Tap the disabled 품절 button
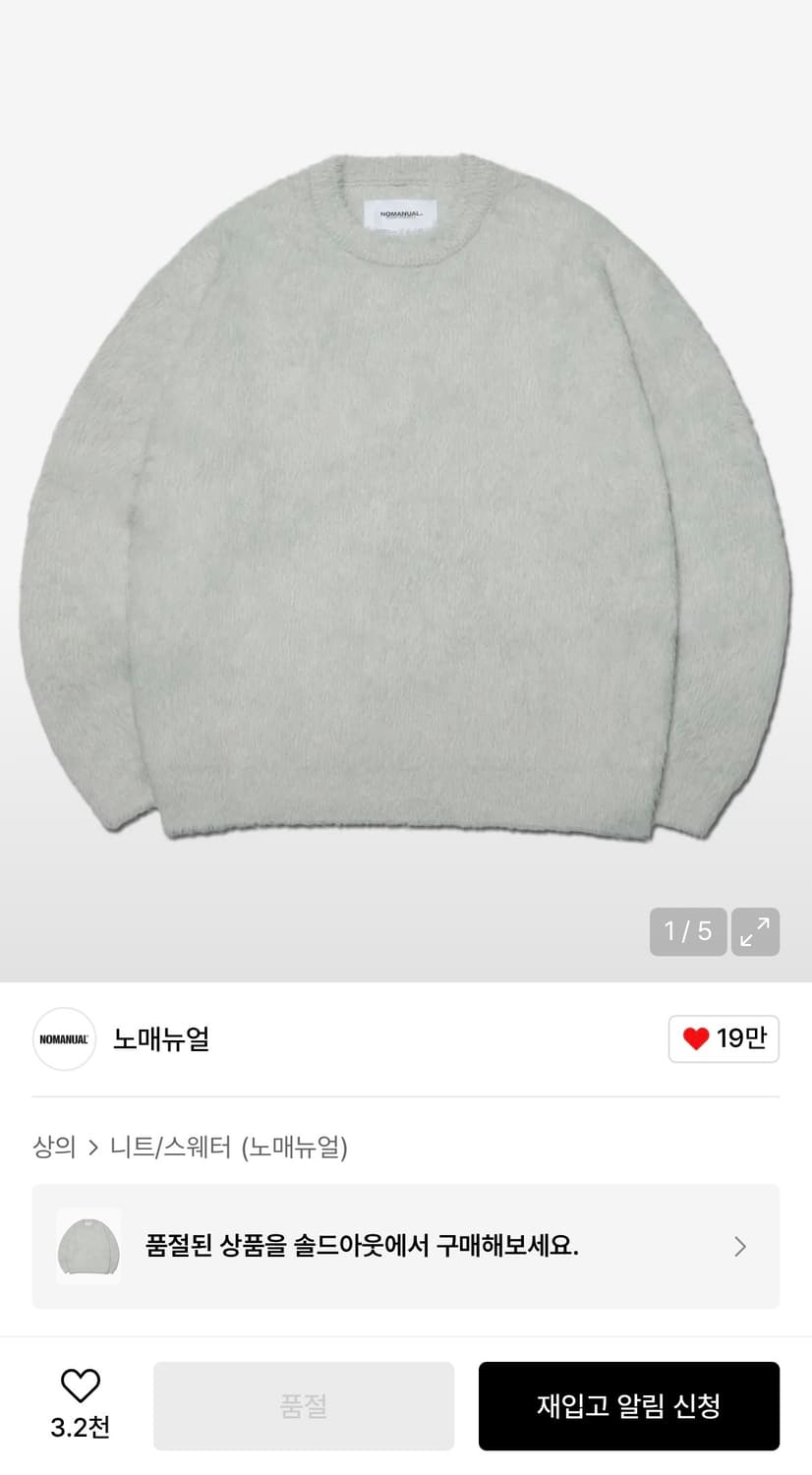The height and width of the screenshot is (1475, 812). (x=303, y=1406)
